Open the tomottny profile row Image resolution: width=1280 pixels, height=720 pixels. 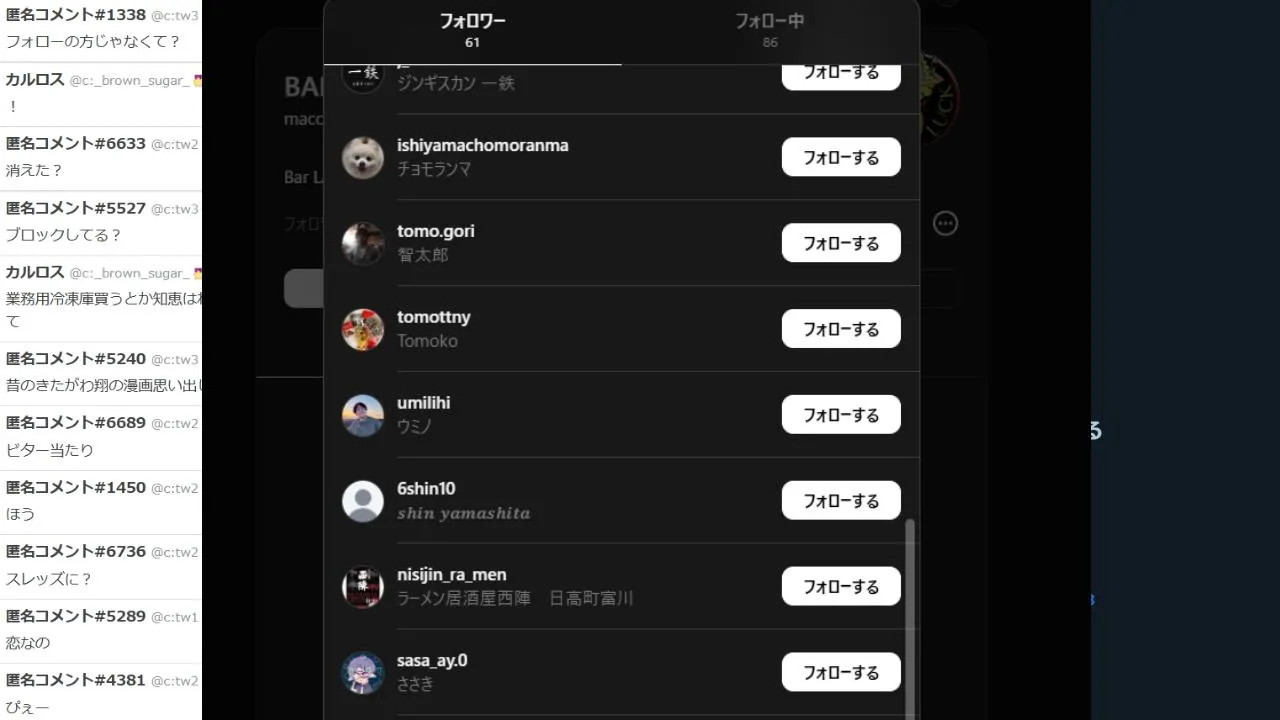click(433, 318)
